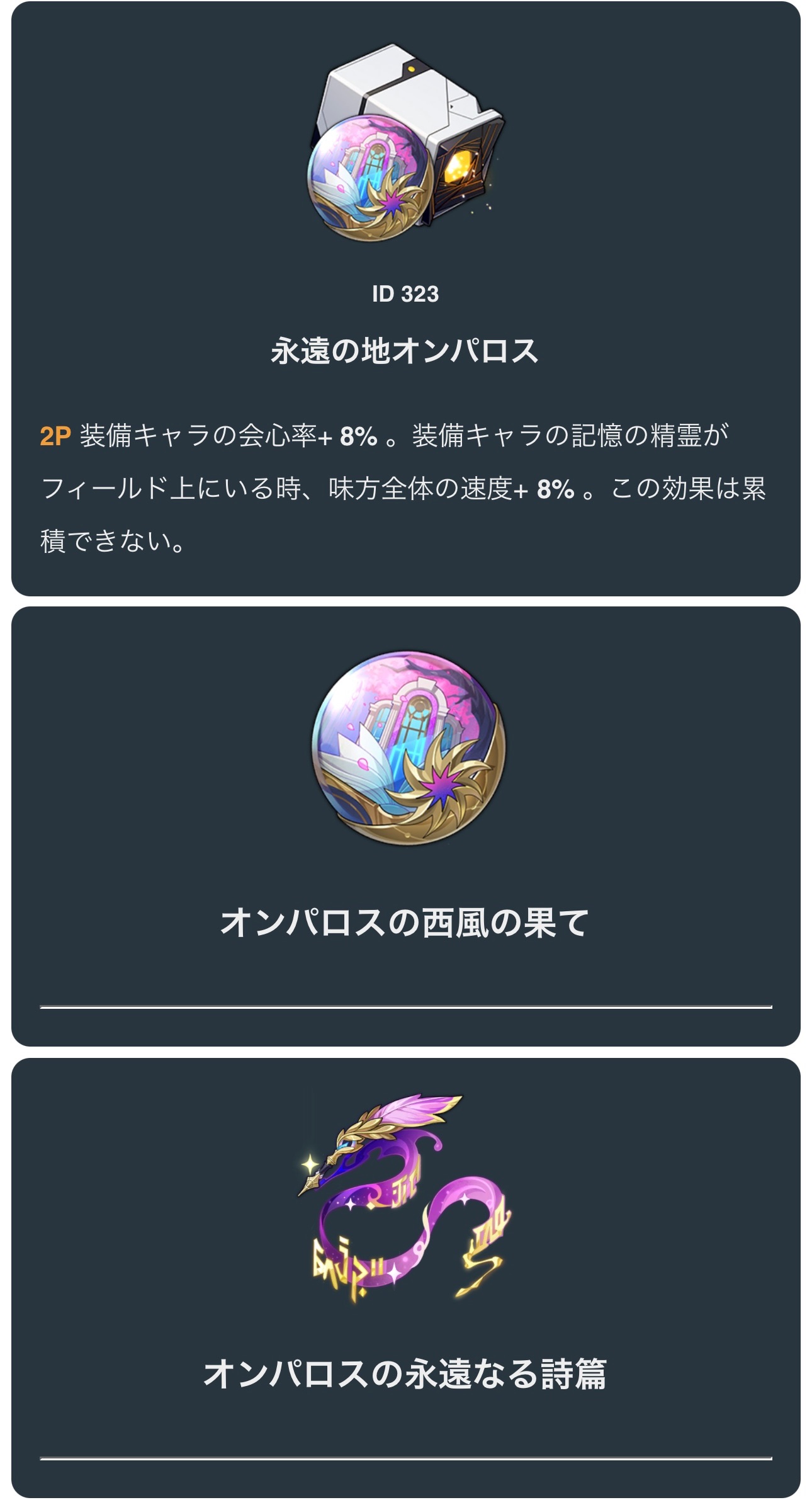Open the オンパロスの永遠なる詩篇 piece card
The width and height of the screenshot is (812, 1500).
[405, 1374]
